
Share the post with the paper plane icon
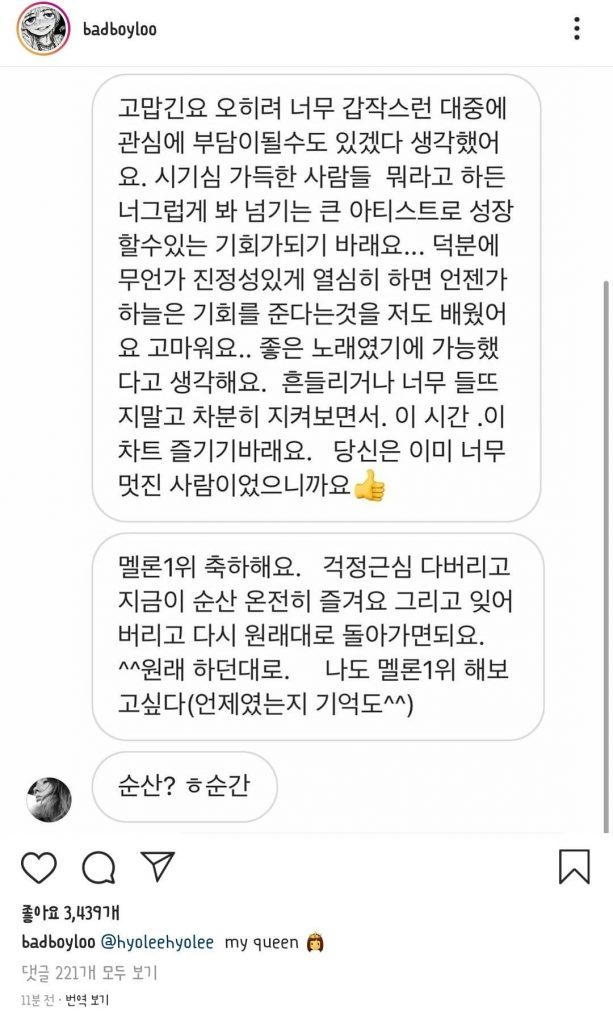[x=157, y=867]
